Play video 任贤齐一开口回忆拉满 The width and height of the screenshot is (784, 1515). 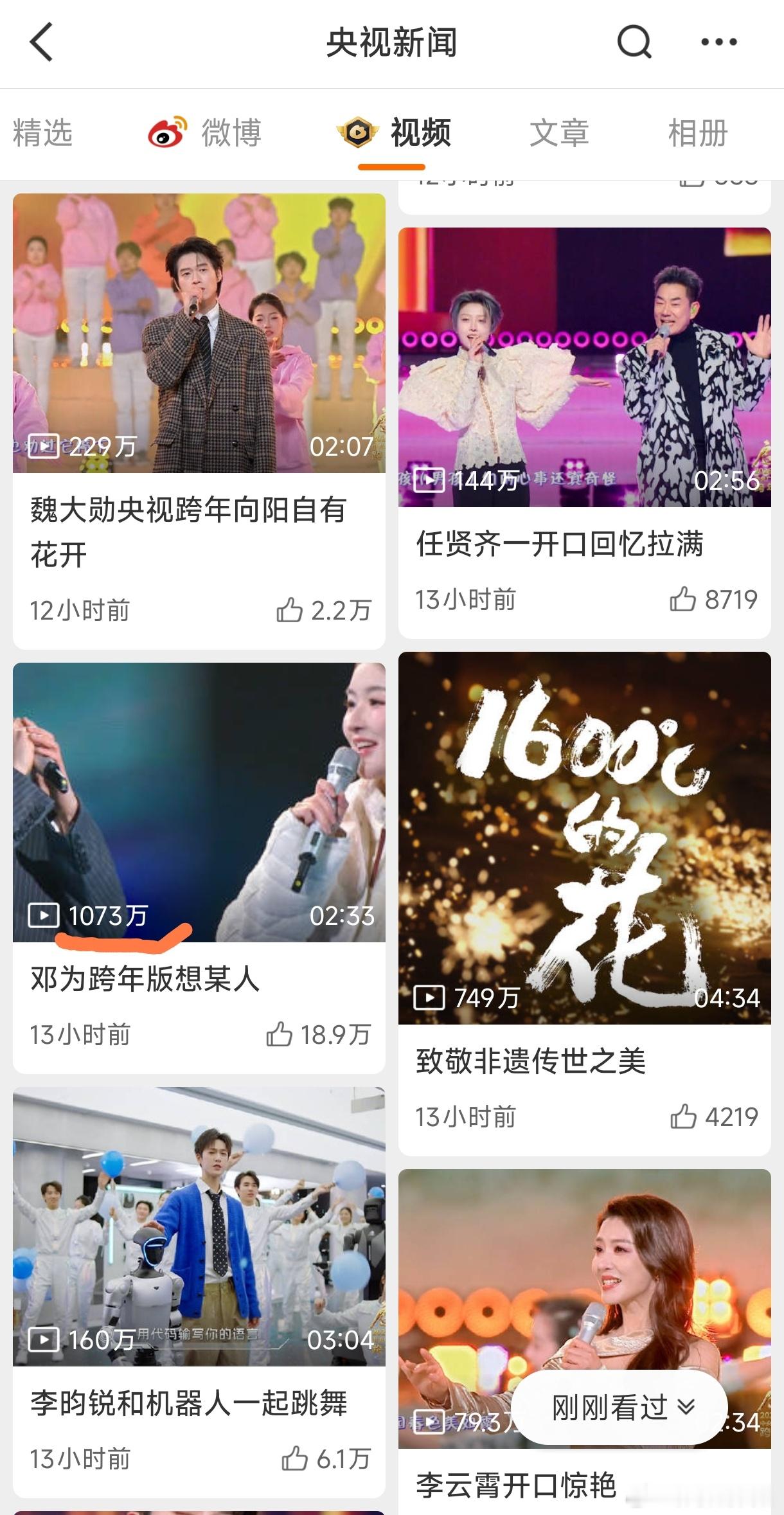pos(584,367)
